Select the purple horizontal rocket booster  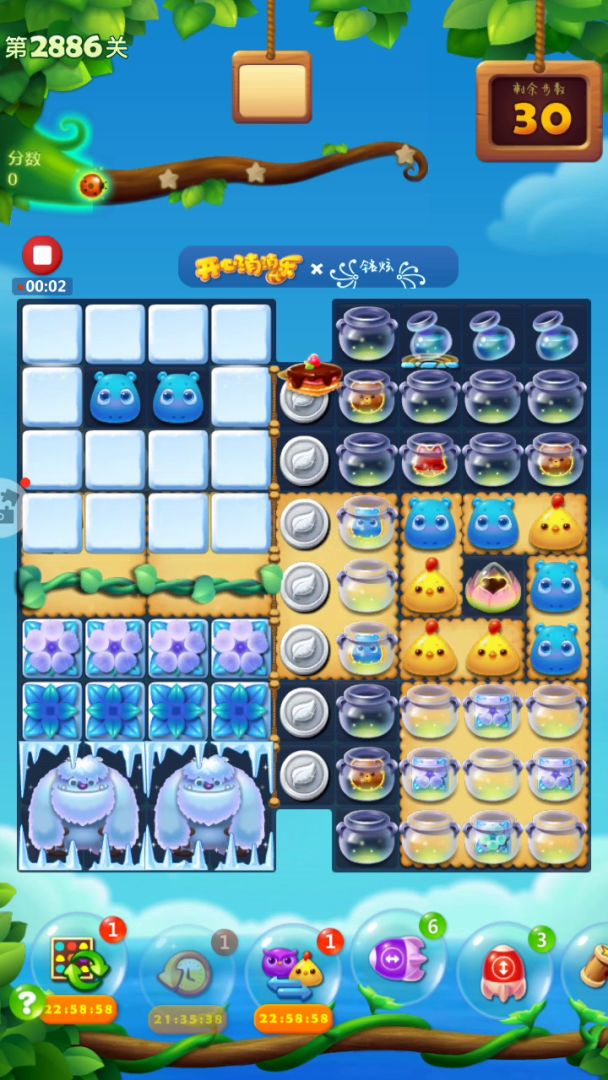[x=398, y=960]
